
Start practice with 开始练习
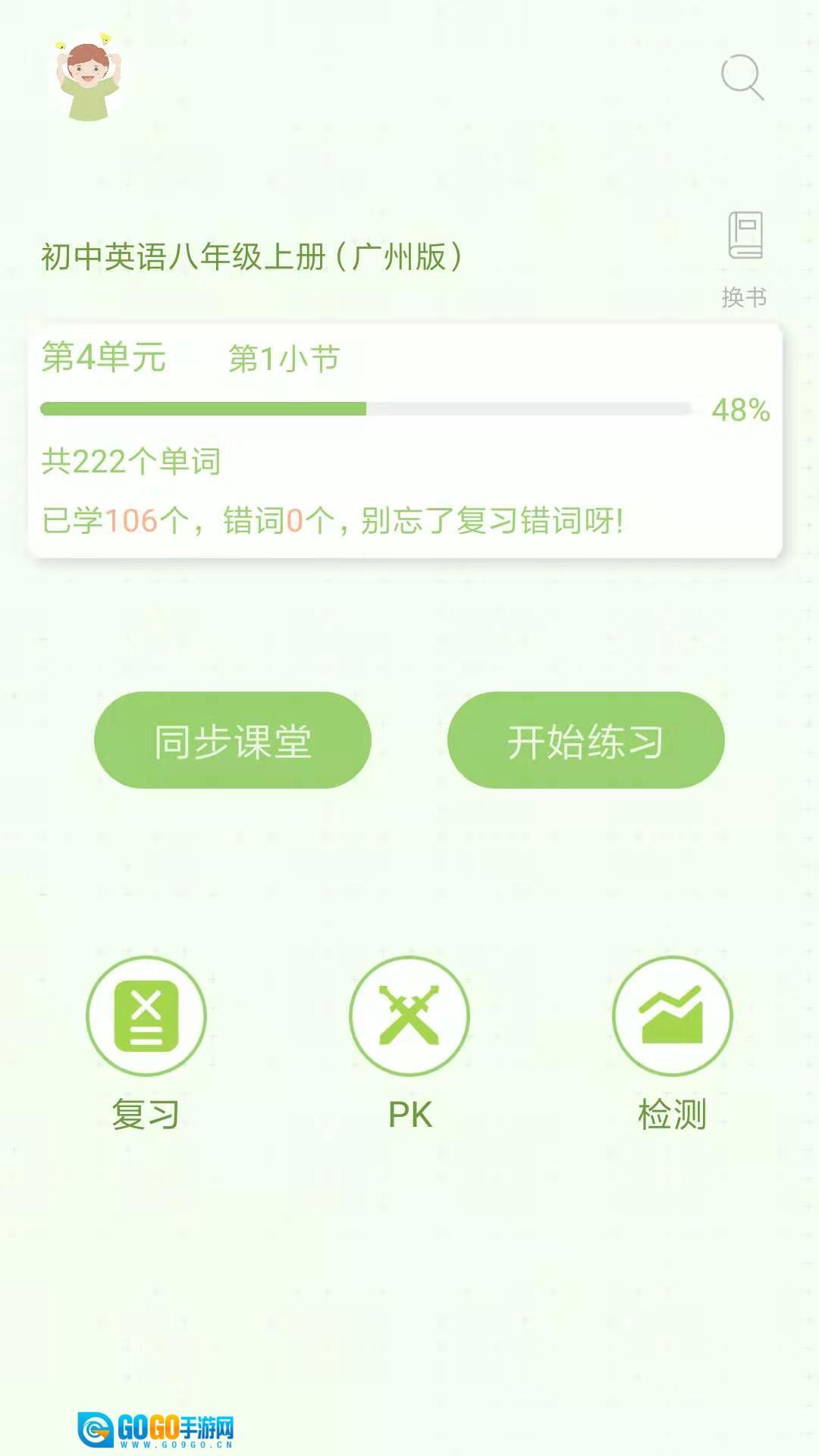[x=585, y=740]
